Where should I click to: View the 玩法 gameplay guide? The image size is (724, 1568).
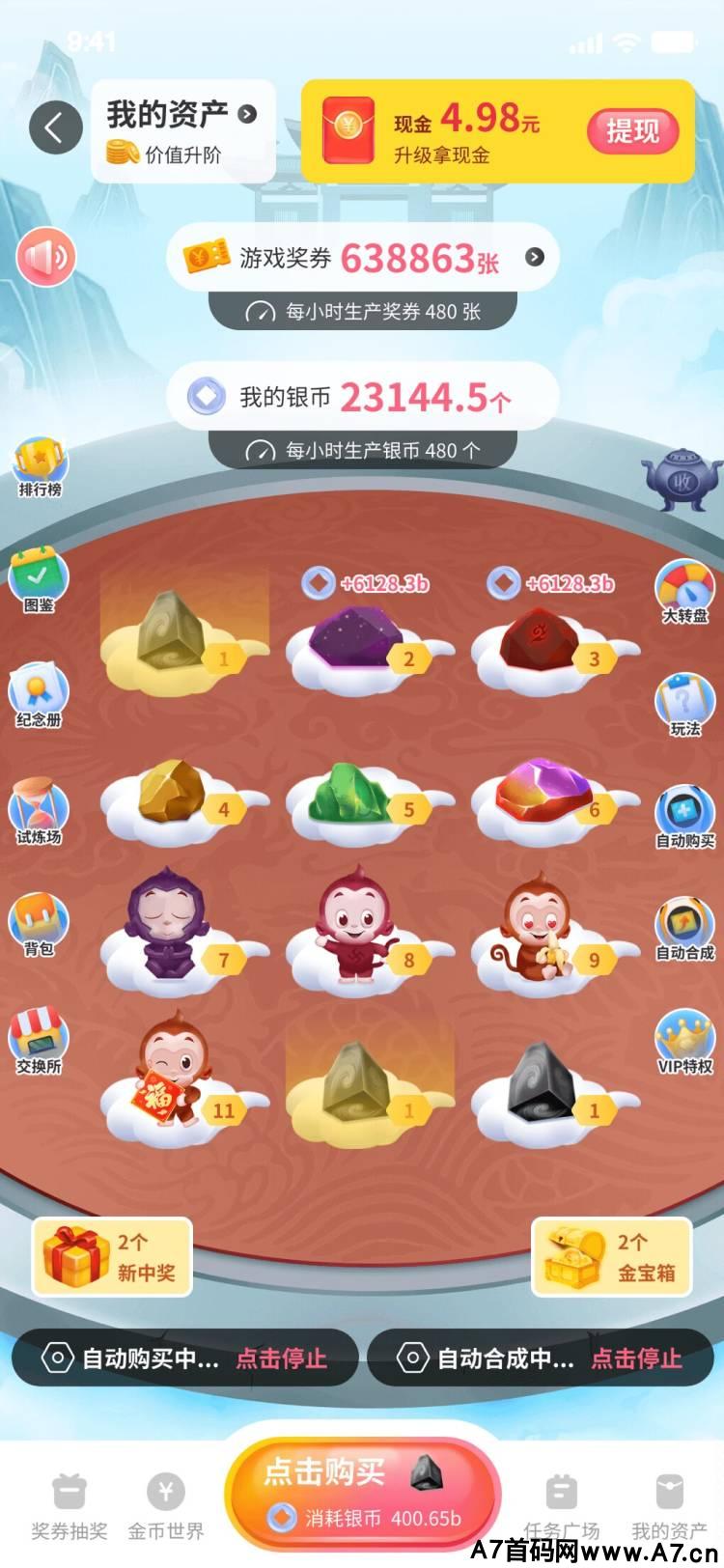point(684,705)
